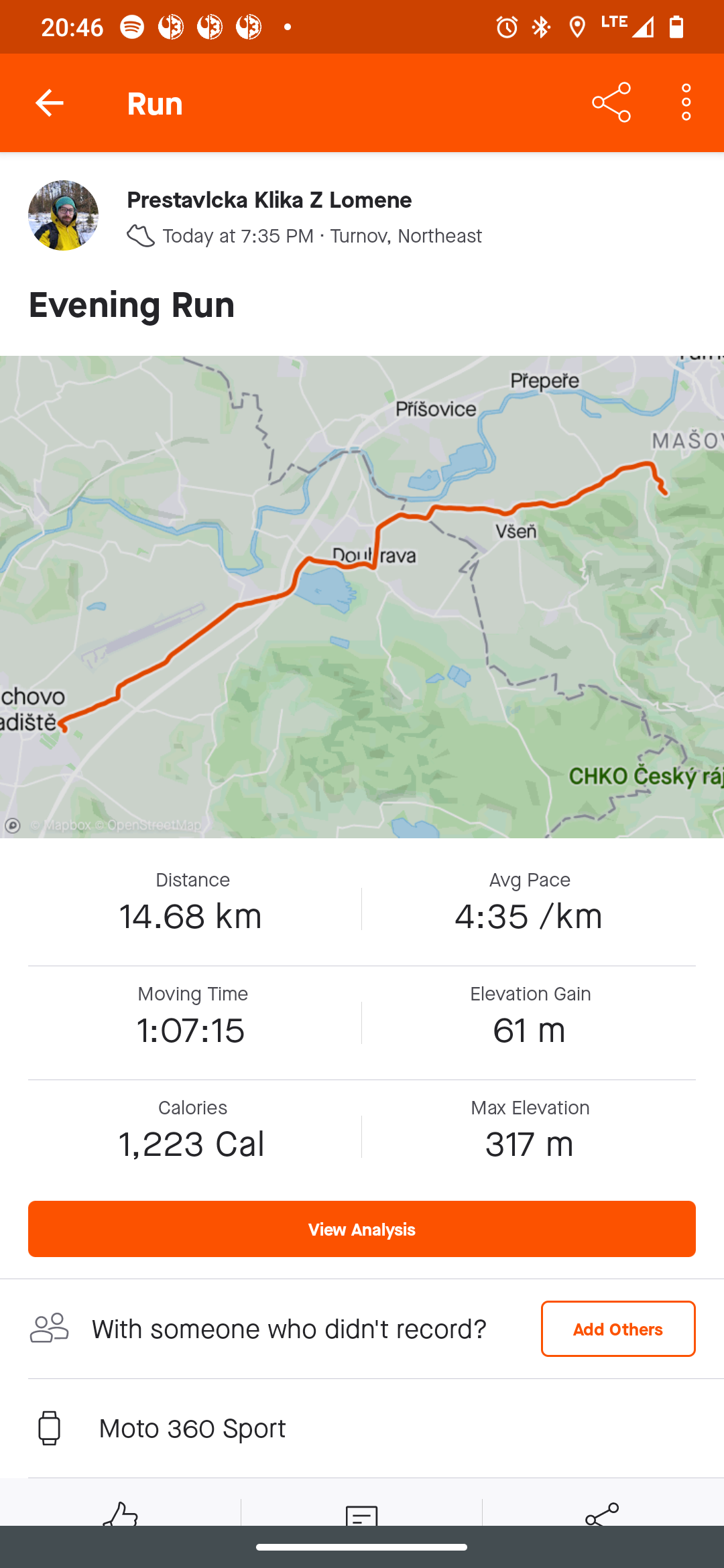Open comments using the comment icon
The width and height of the screenshot is (724, 1568).
click(x=361, y=1514)
